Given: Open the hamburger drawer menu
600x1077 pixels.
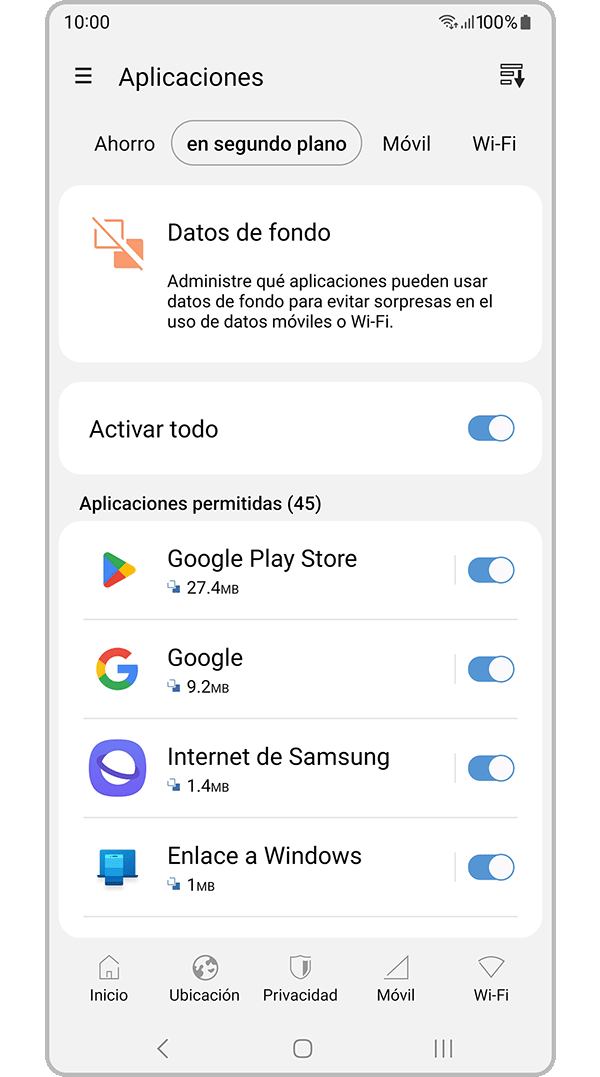Looking at the screenshot, I should pos(83,77).
